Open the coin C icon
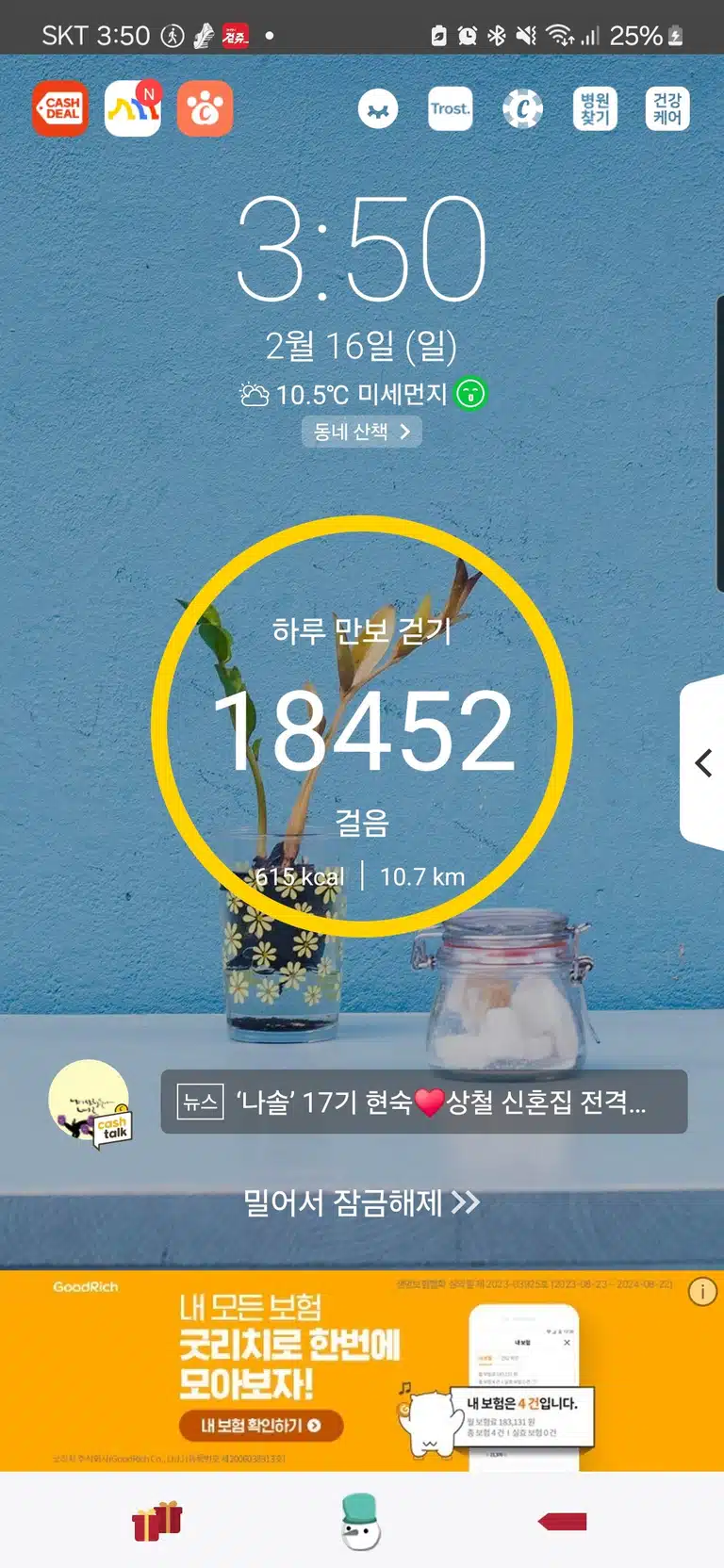The image size is (724, 1568). (522, 109)
